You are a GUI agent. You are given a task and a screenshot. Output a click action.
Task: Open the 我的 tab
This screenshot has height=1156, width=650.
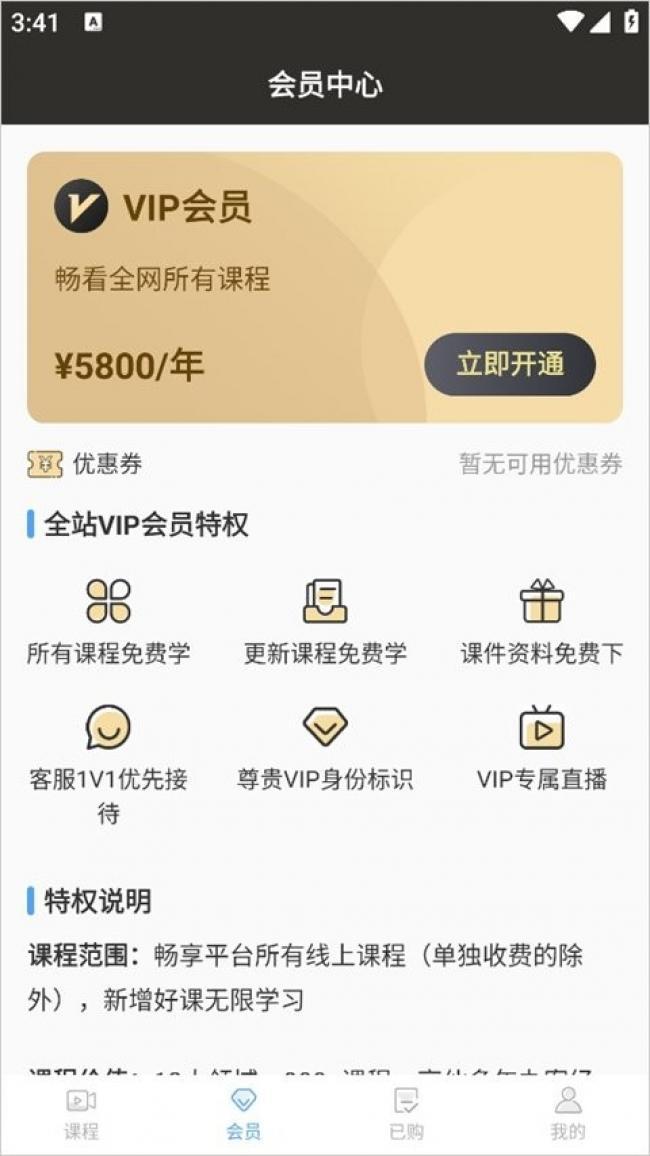pyautogui.click(x=568, y=1115)
